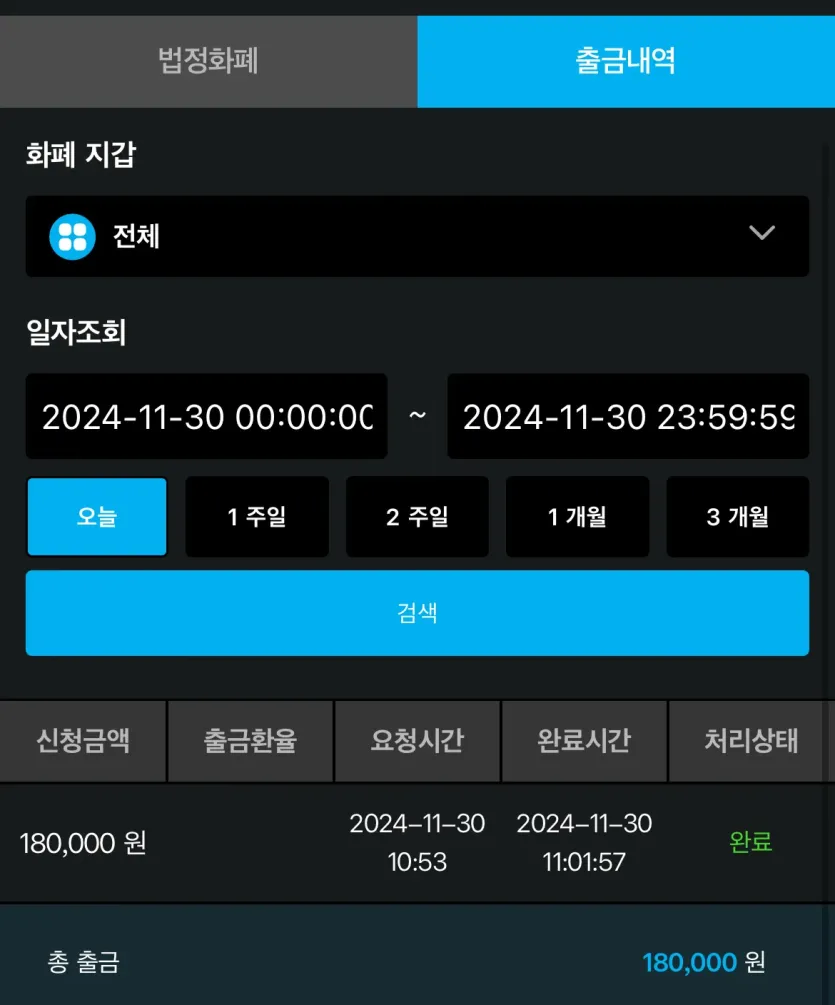Pick the 1 개월 period

point(577,517)
